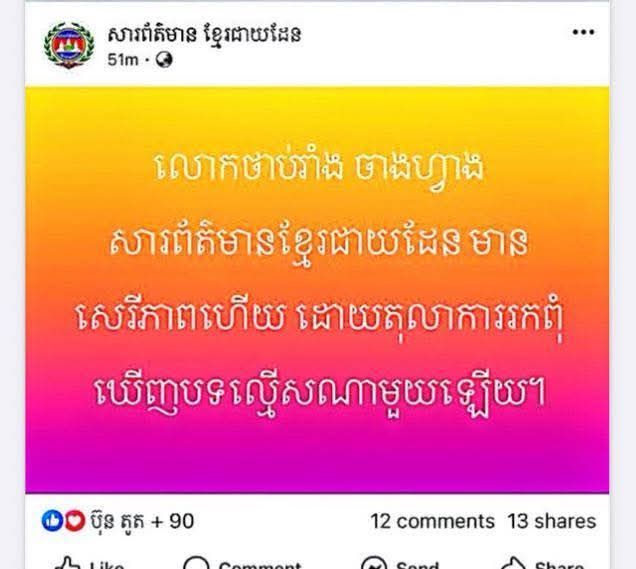Send this post in a message
Screen dimensions: 636x569
click(400, 563)
